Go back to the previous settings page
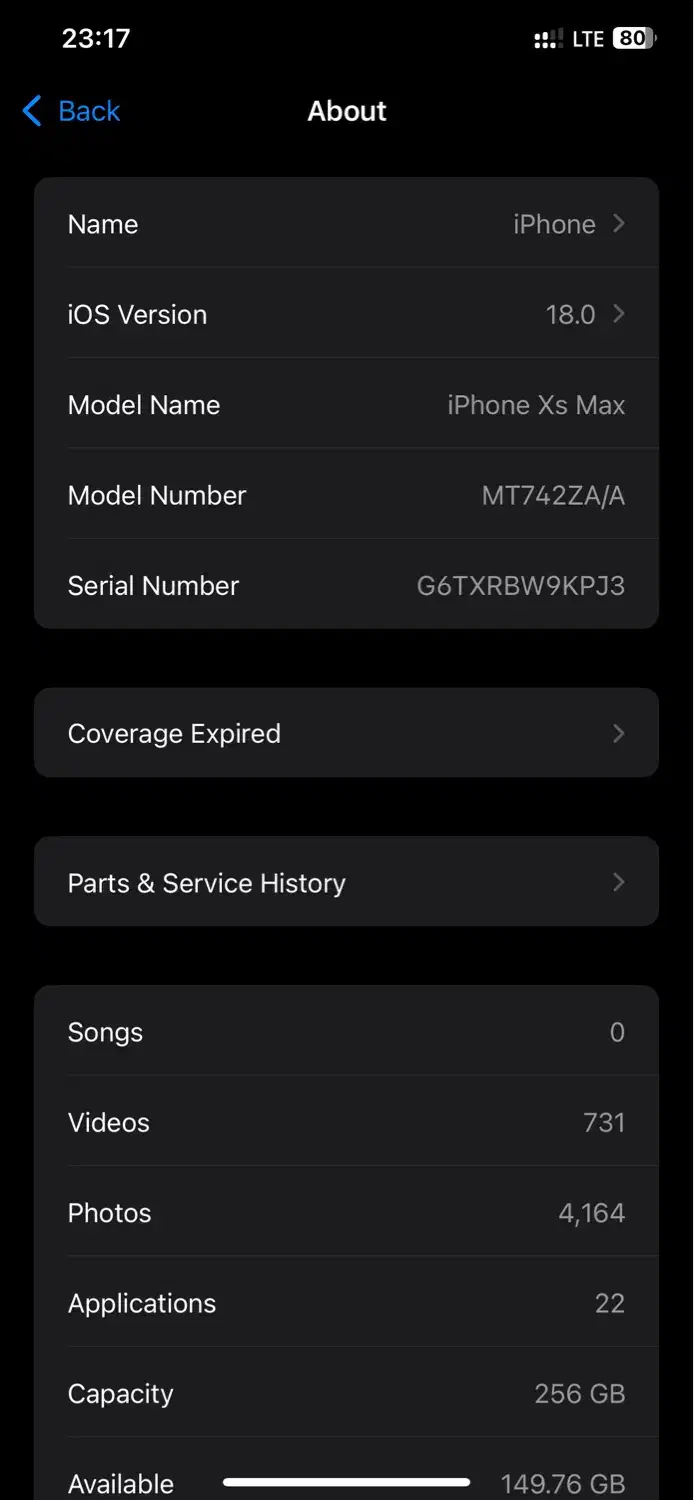 (x=71, y=111)
